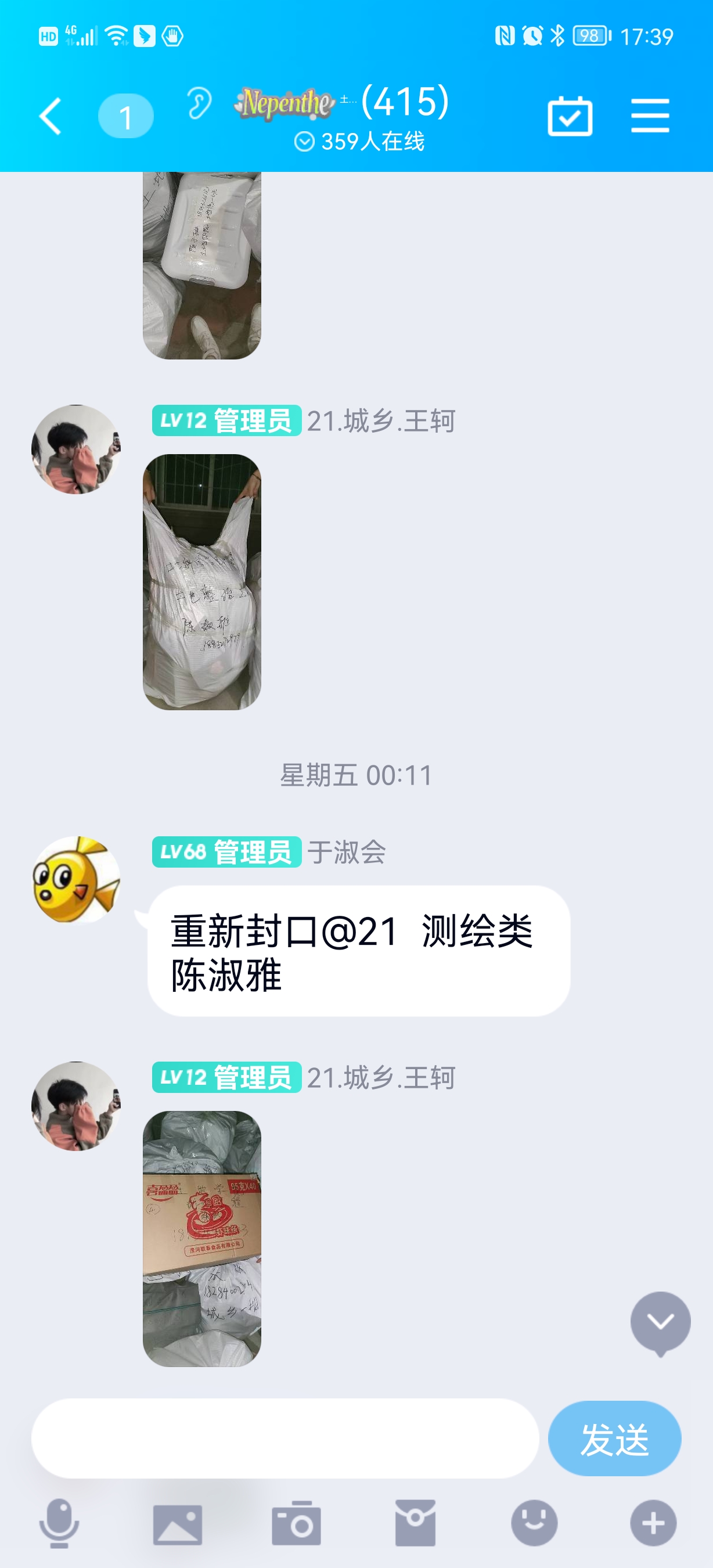
Task: Open the camera to take a photo
Action: 296,1523
